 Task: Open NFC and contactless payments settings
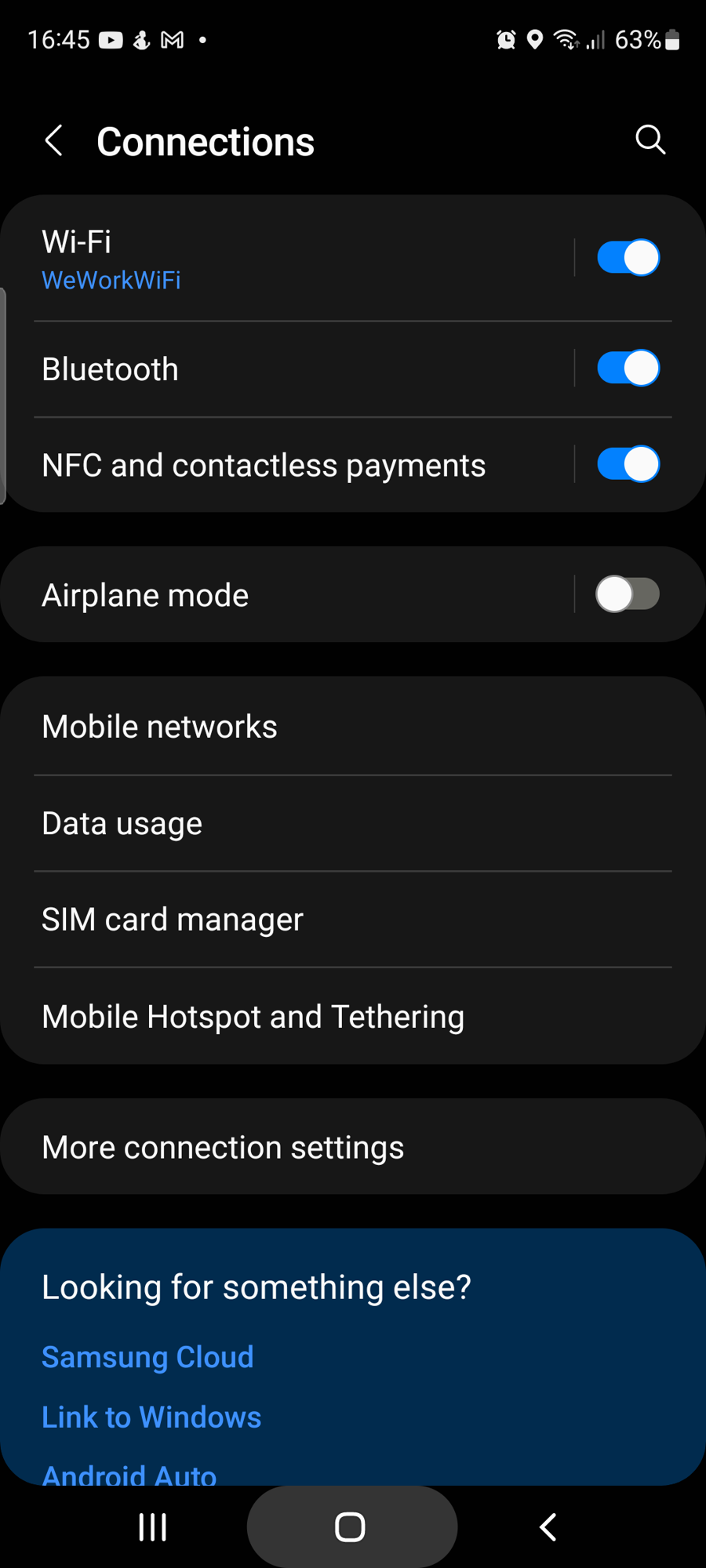(x=298, y=465)
